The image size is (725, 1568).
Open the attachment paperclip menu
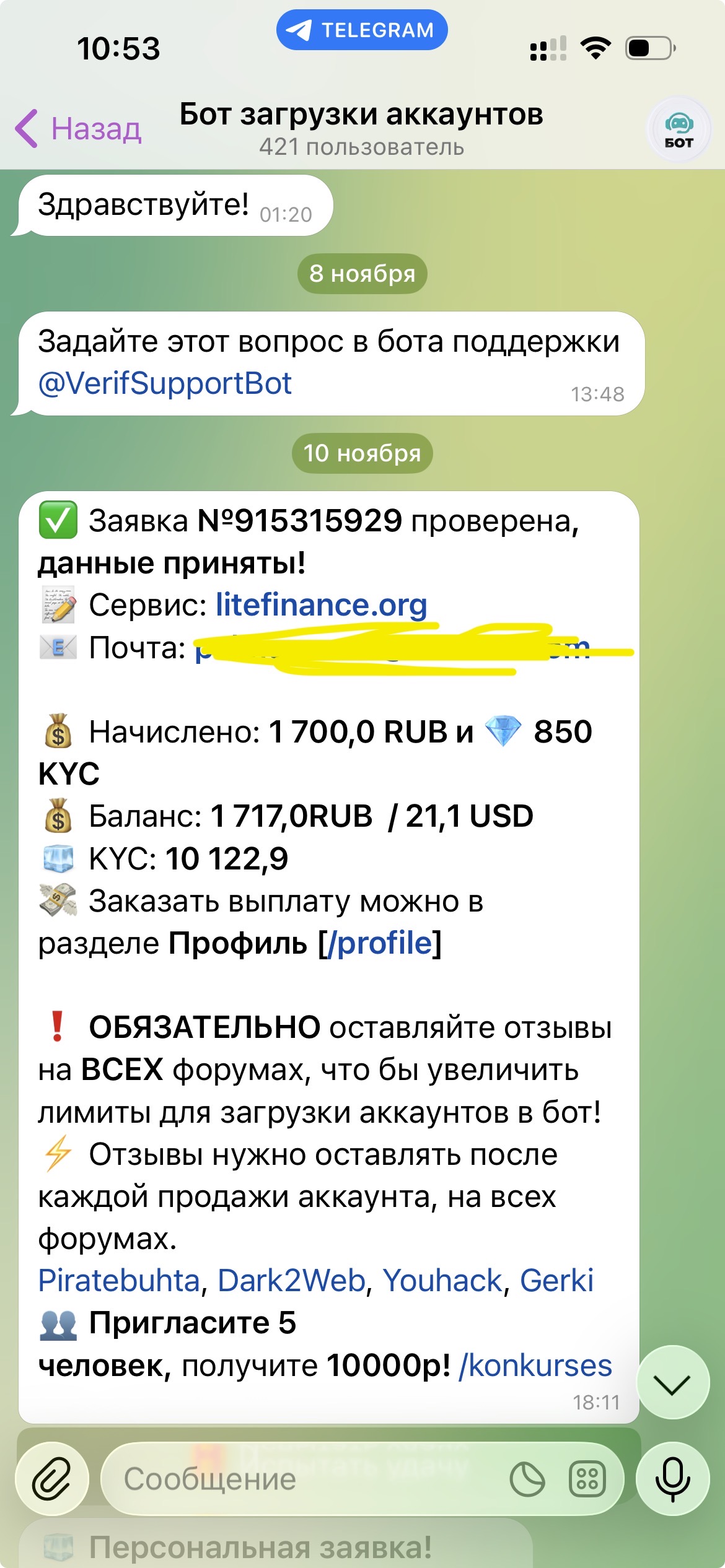52,1479
